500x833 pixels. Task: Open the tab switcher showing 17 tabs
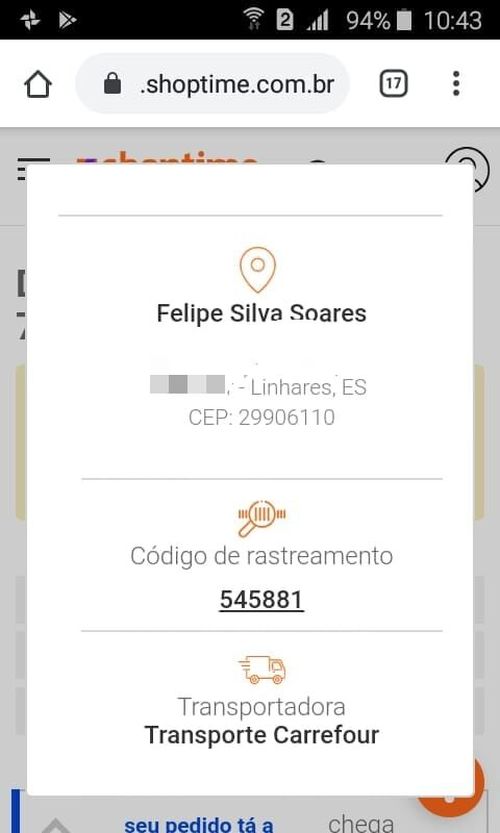(x=394, y=84)
